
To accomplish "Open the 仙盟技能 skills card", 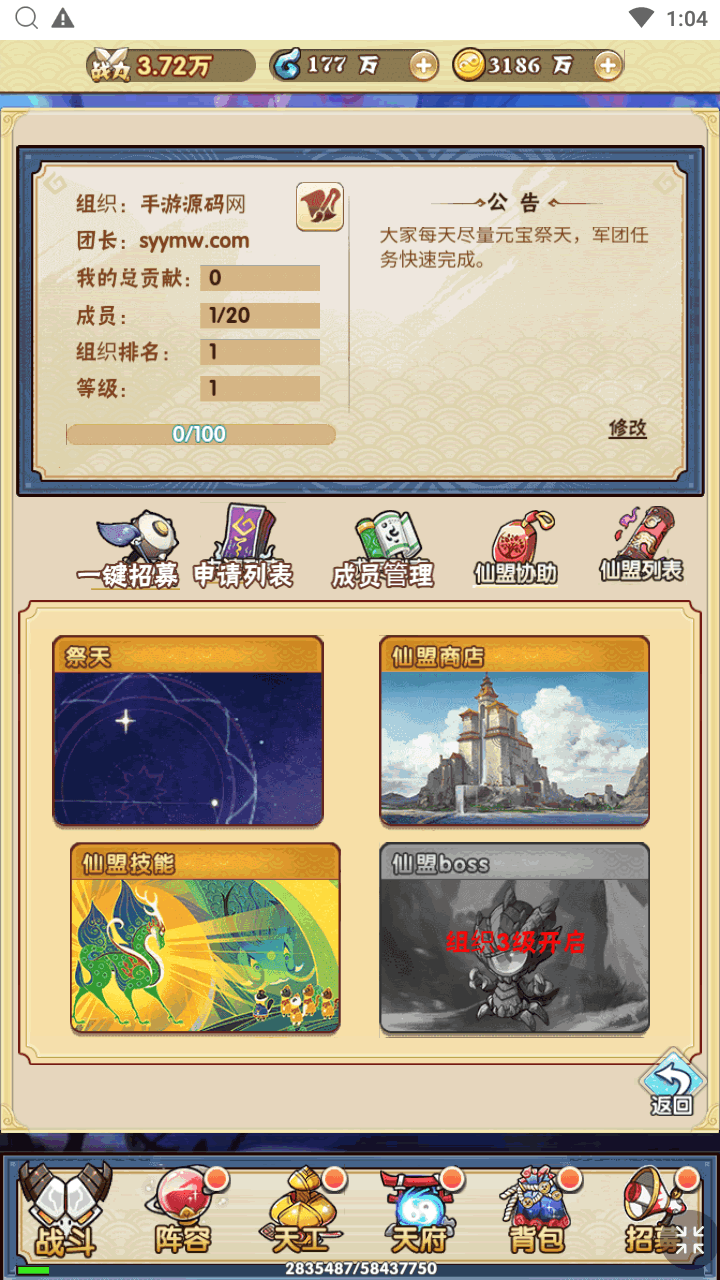I will tap(205, 938).
